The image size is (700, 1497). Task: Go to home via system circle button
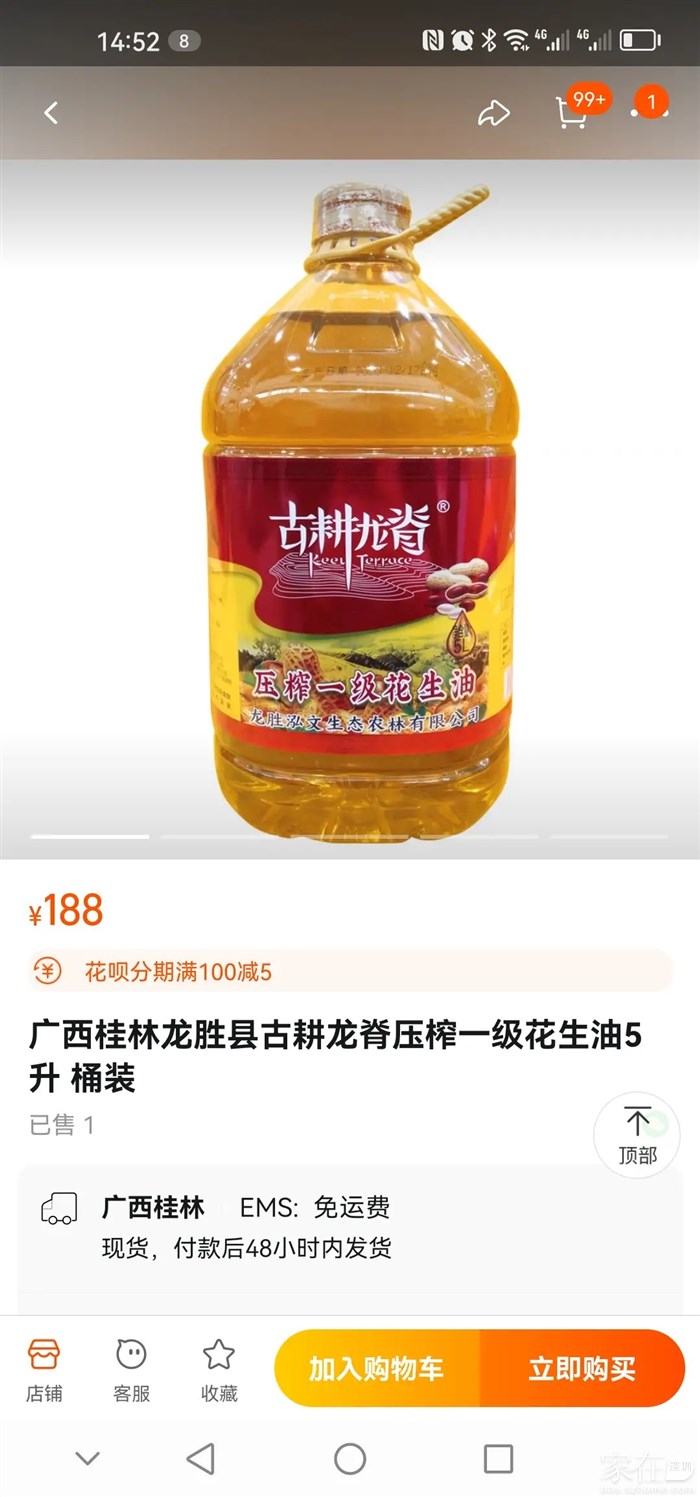tap(350, 1458)
